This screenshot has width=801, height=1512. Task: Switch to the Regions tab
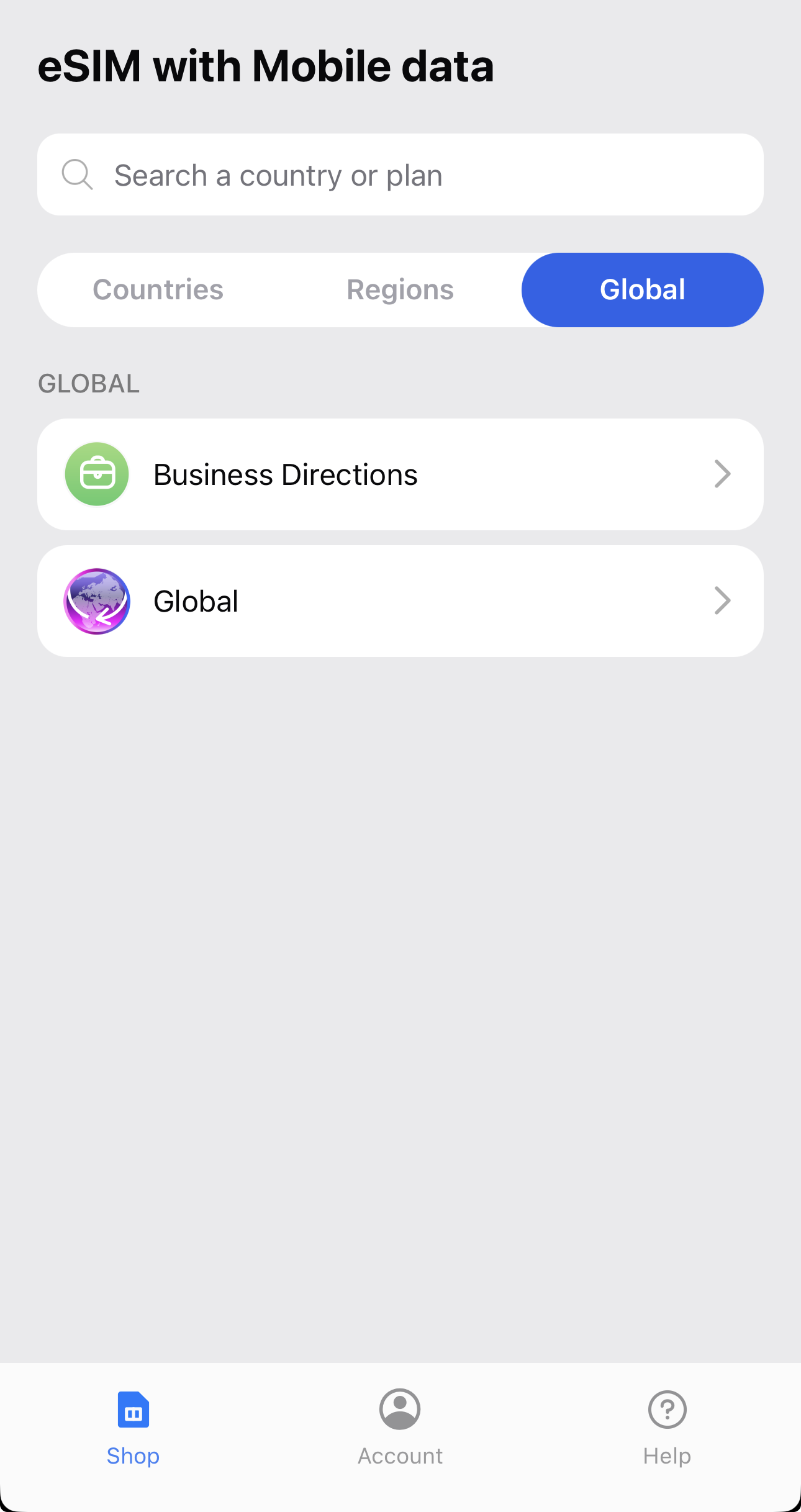[x=400, y=289]
